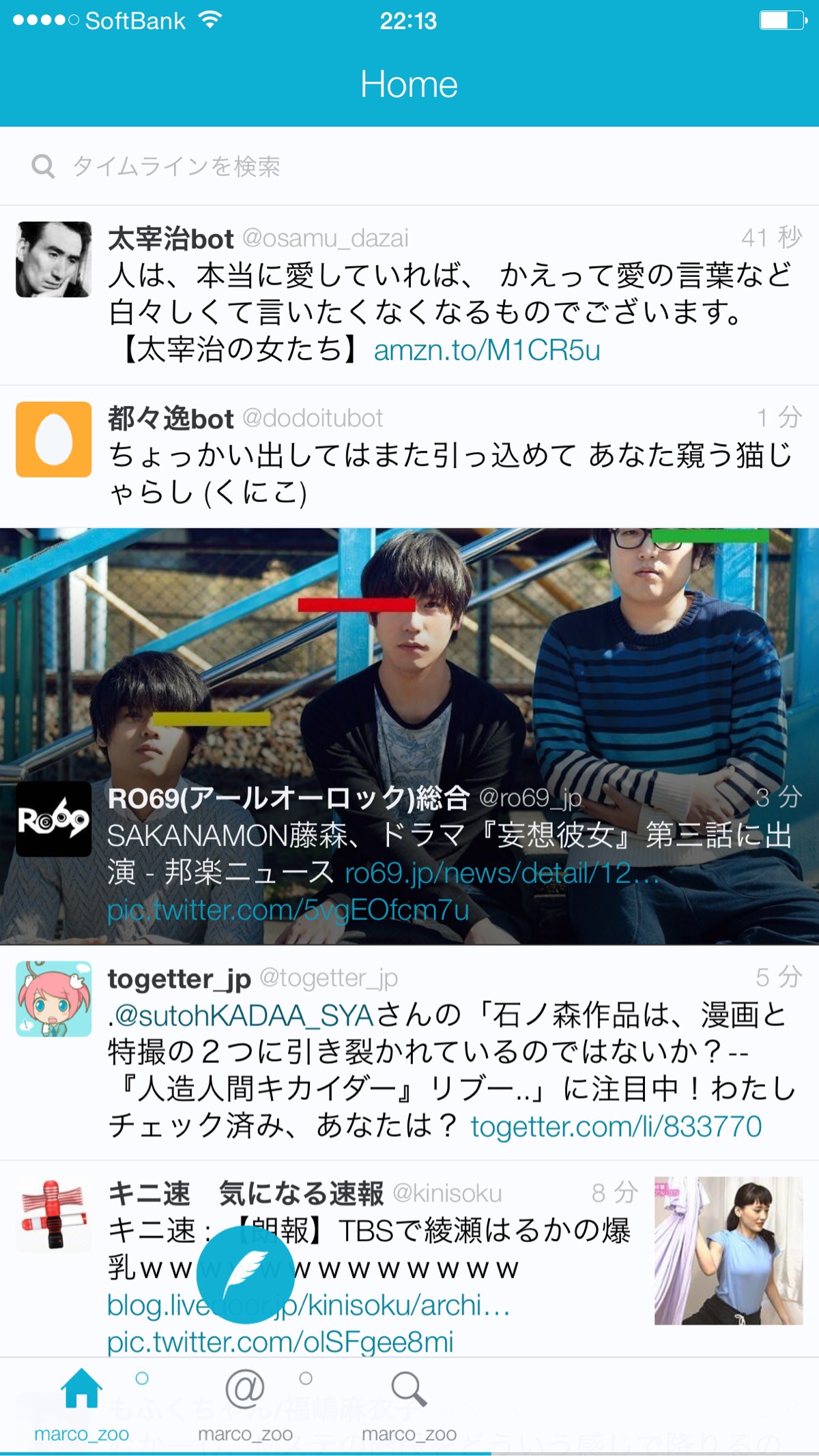819x1456 pixels.
Task: Open the @sutohKADAA_SYA mention
Action: 241,1015
